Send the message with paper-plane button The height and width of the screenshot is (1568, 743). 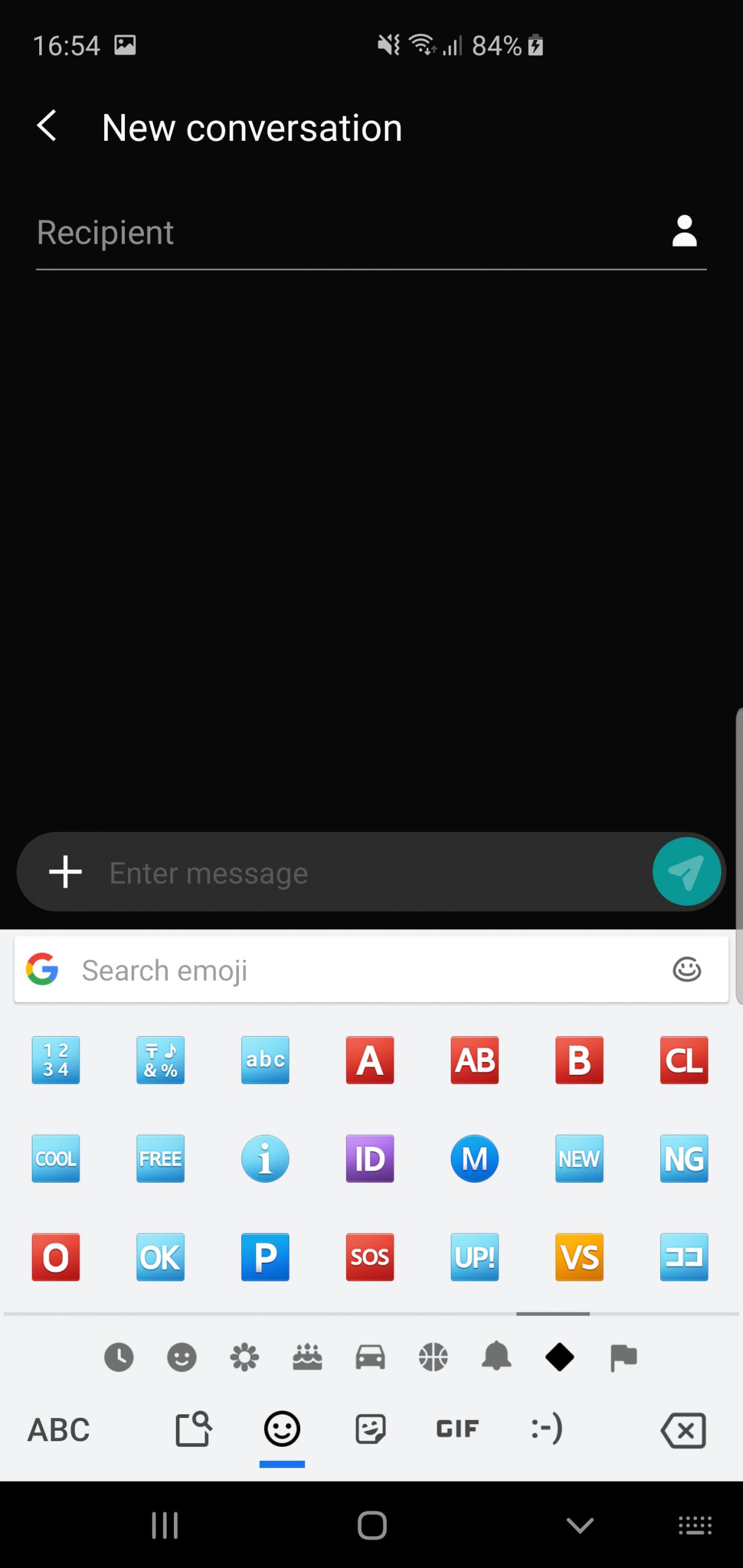(x=686, y=872)
